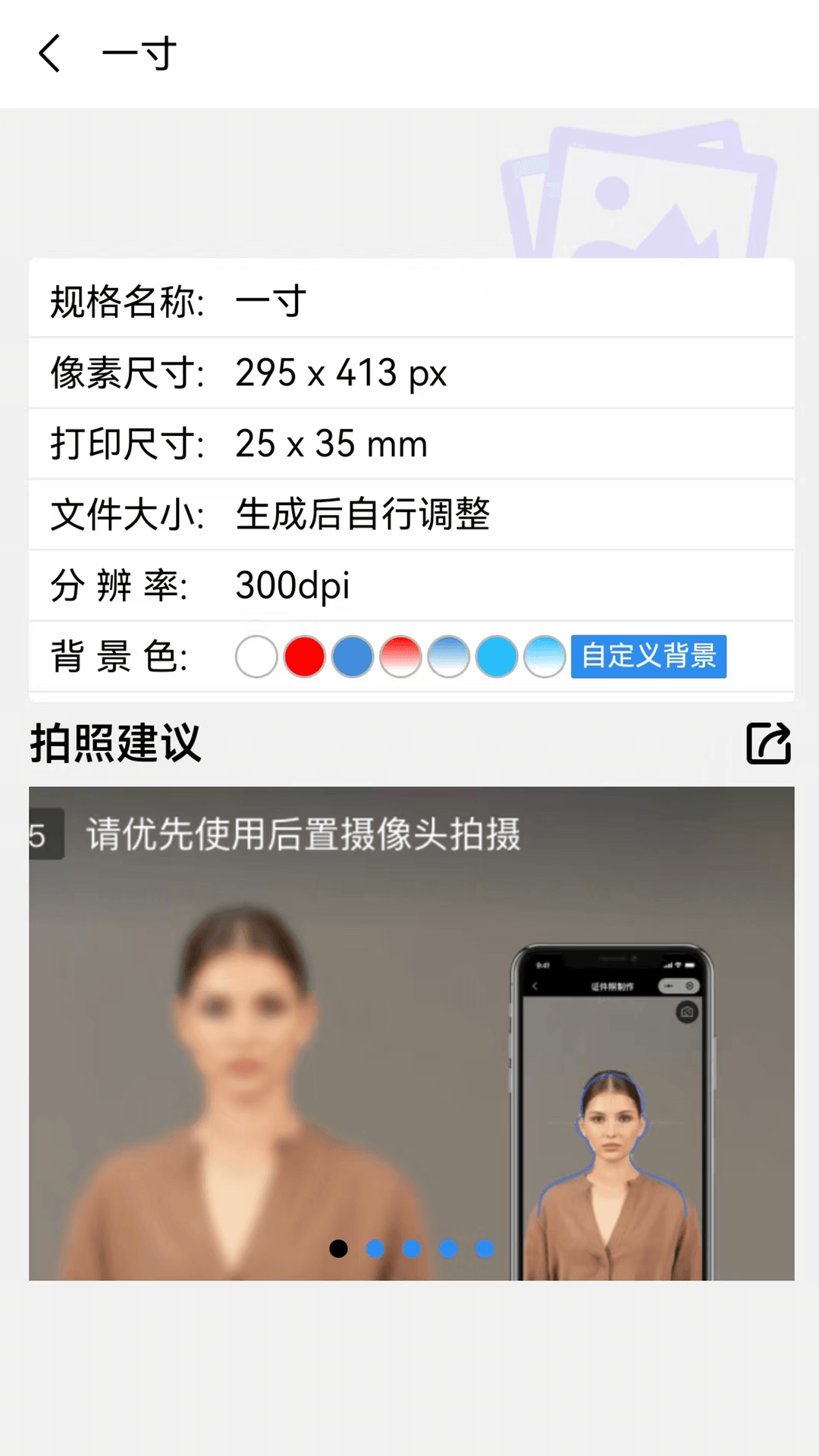This screenshot has height=1456, width=819.
Task: Open 自定义背景 custom background option
Action: (x=648, y=657)
